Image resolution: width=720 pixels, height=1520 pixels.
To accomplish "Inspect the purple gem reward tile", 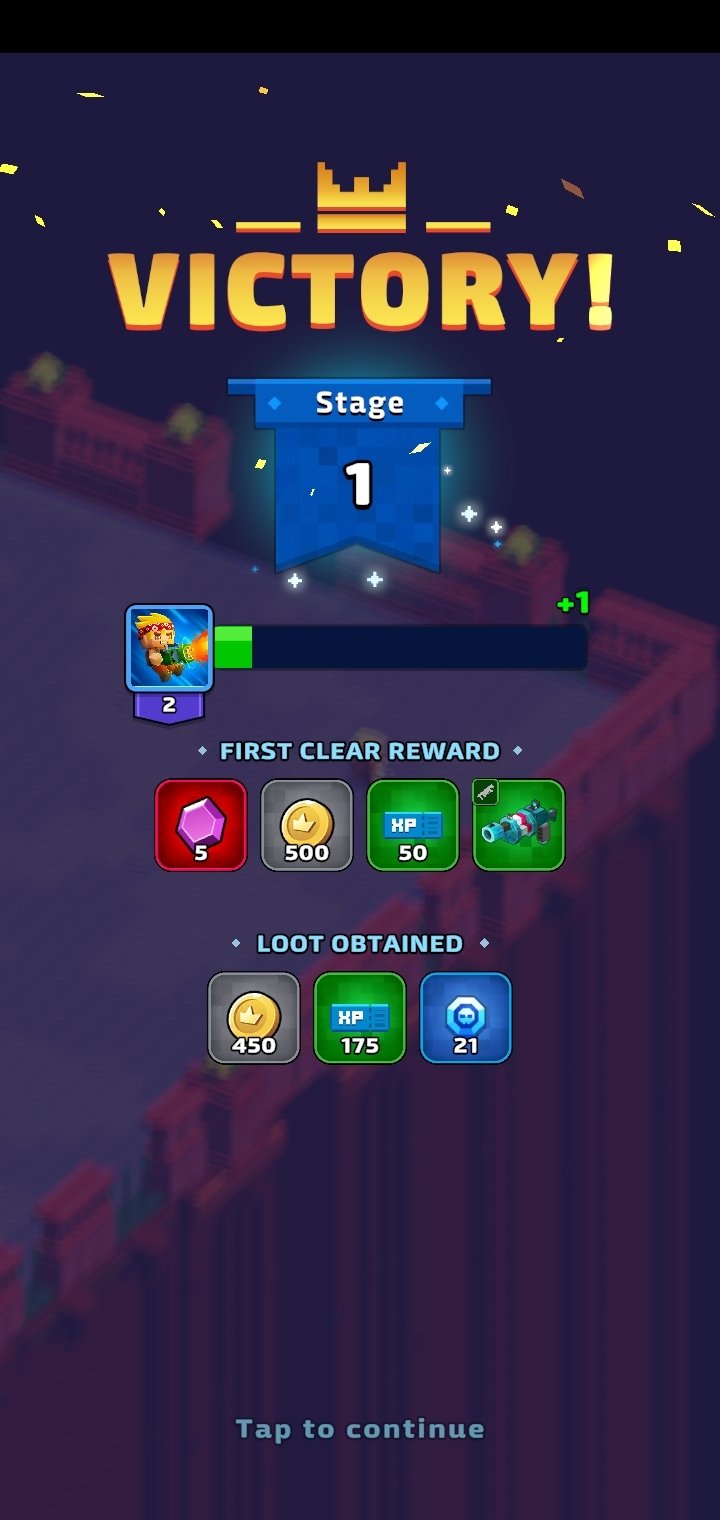I will (201, 825).
